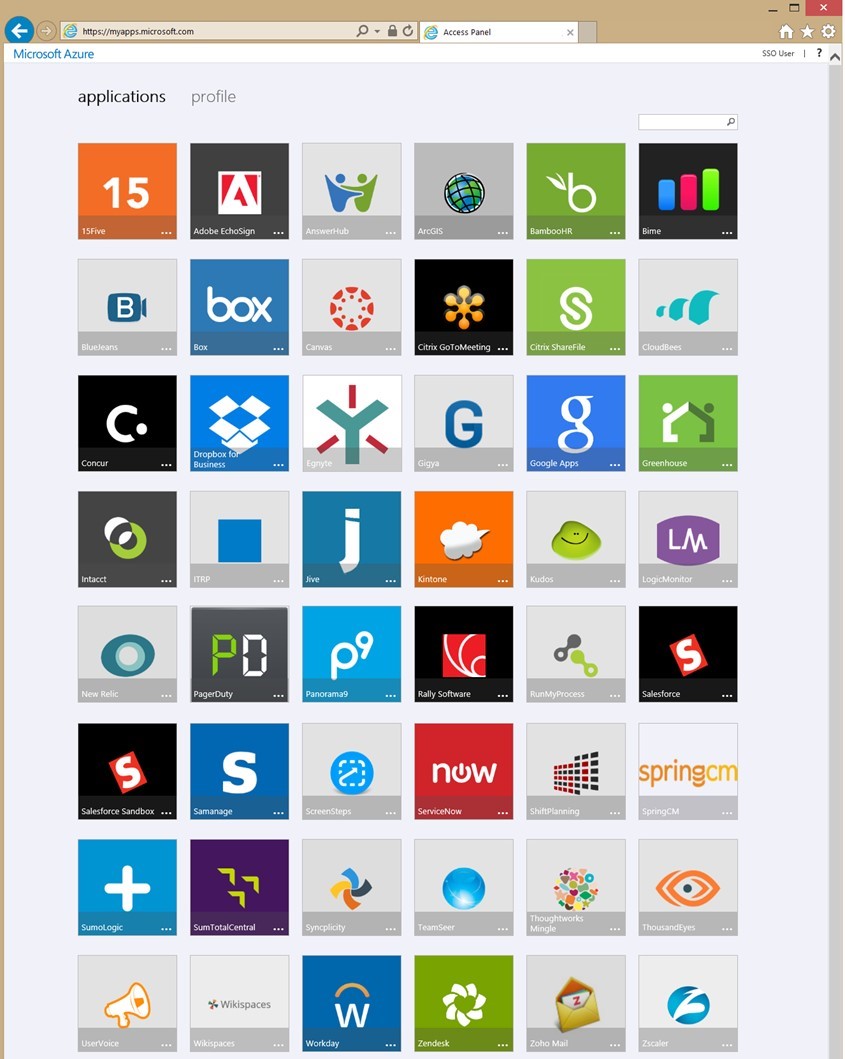Tap the applications search box
The width and height of the screenshot is (845, 1059).
[x=682, y=122]
